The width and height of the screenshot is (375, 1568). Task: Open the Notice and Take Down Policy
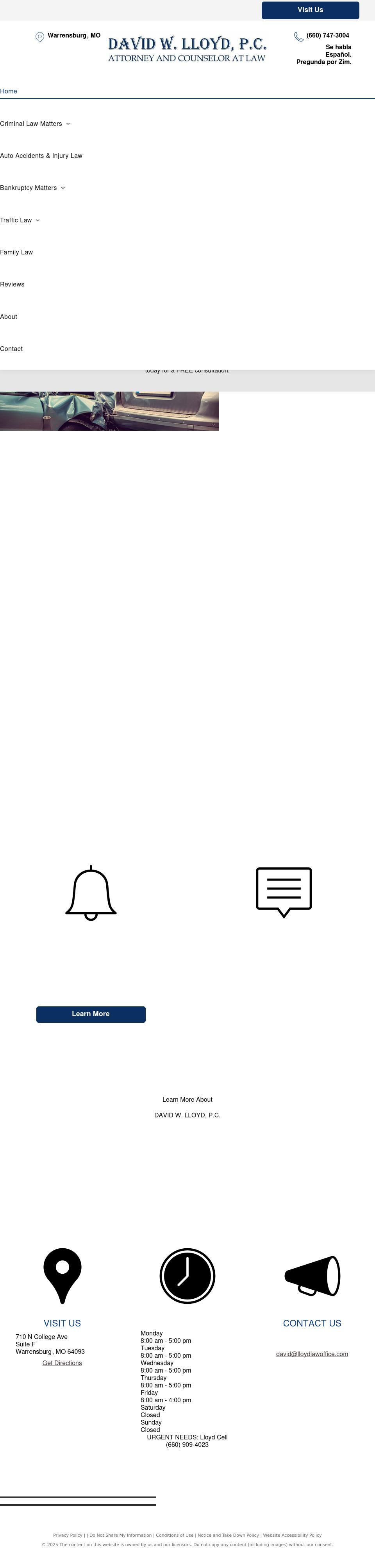[228, 1535]
